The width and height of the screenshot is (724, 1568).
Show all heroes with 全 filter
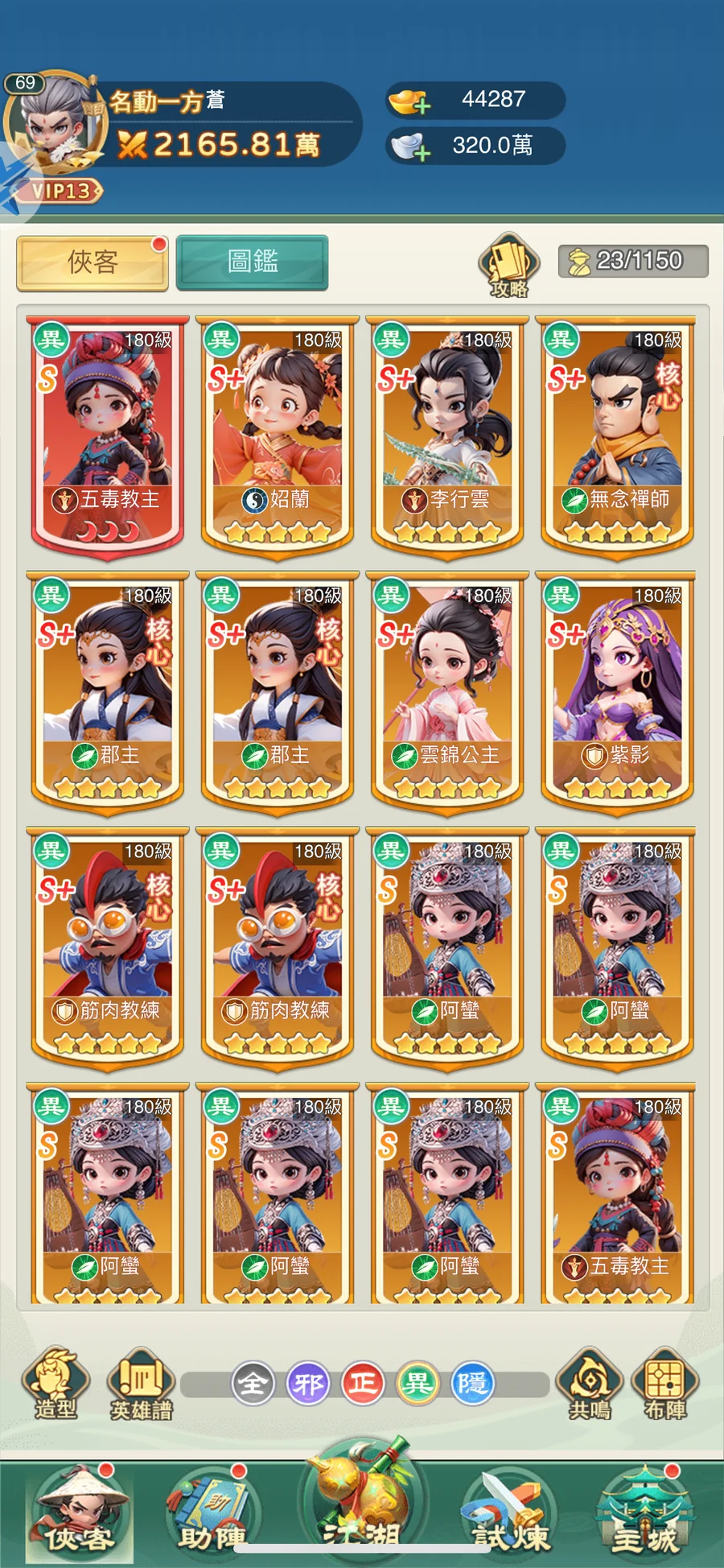(253, 1384)
